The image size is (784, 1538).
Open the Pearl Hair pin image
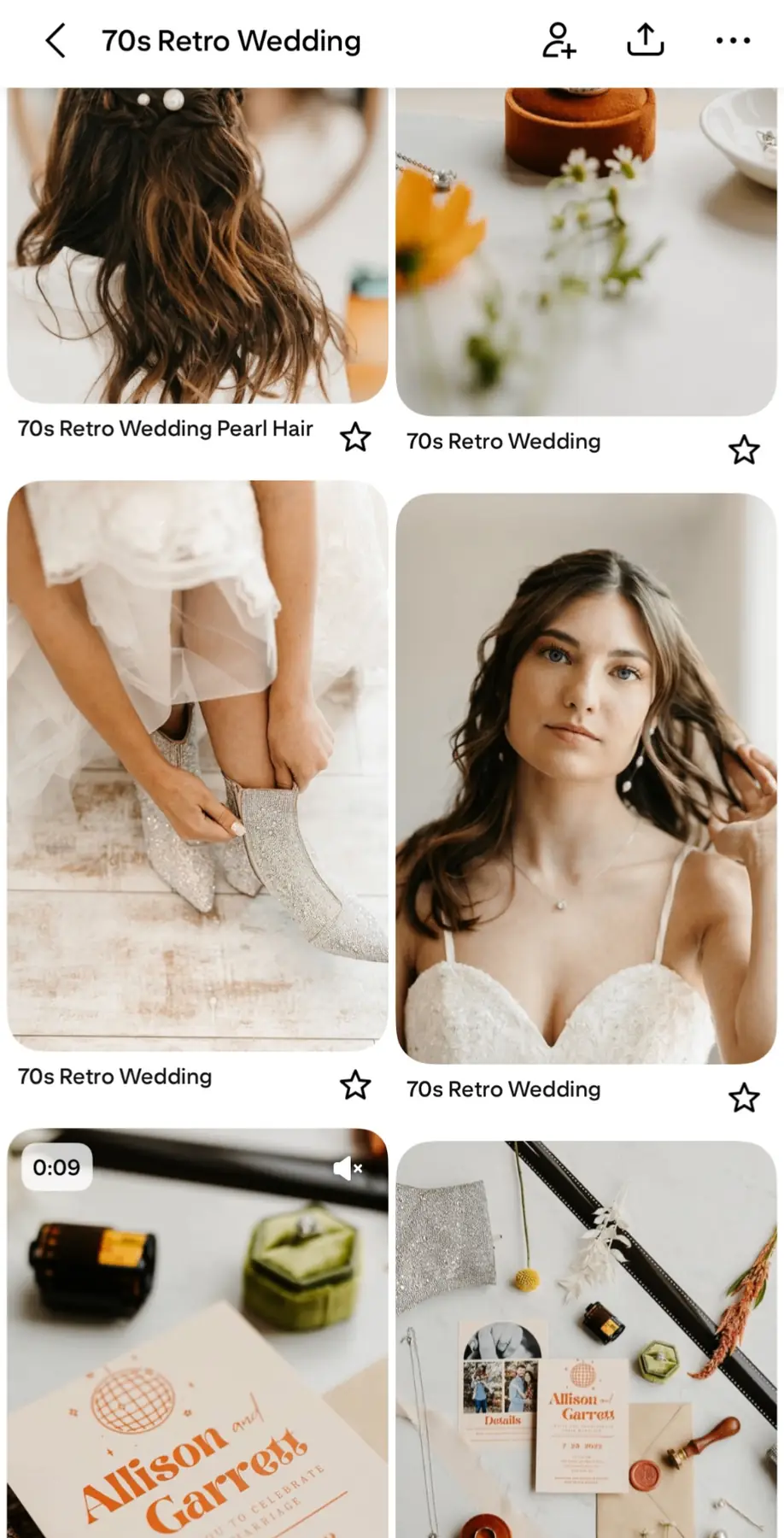pos(197,248)
